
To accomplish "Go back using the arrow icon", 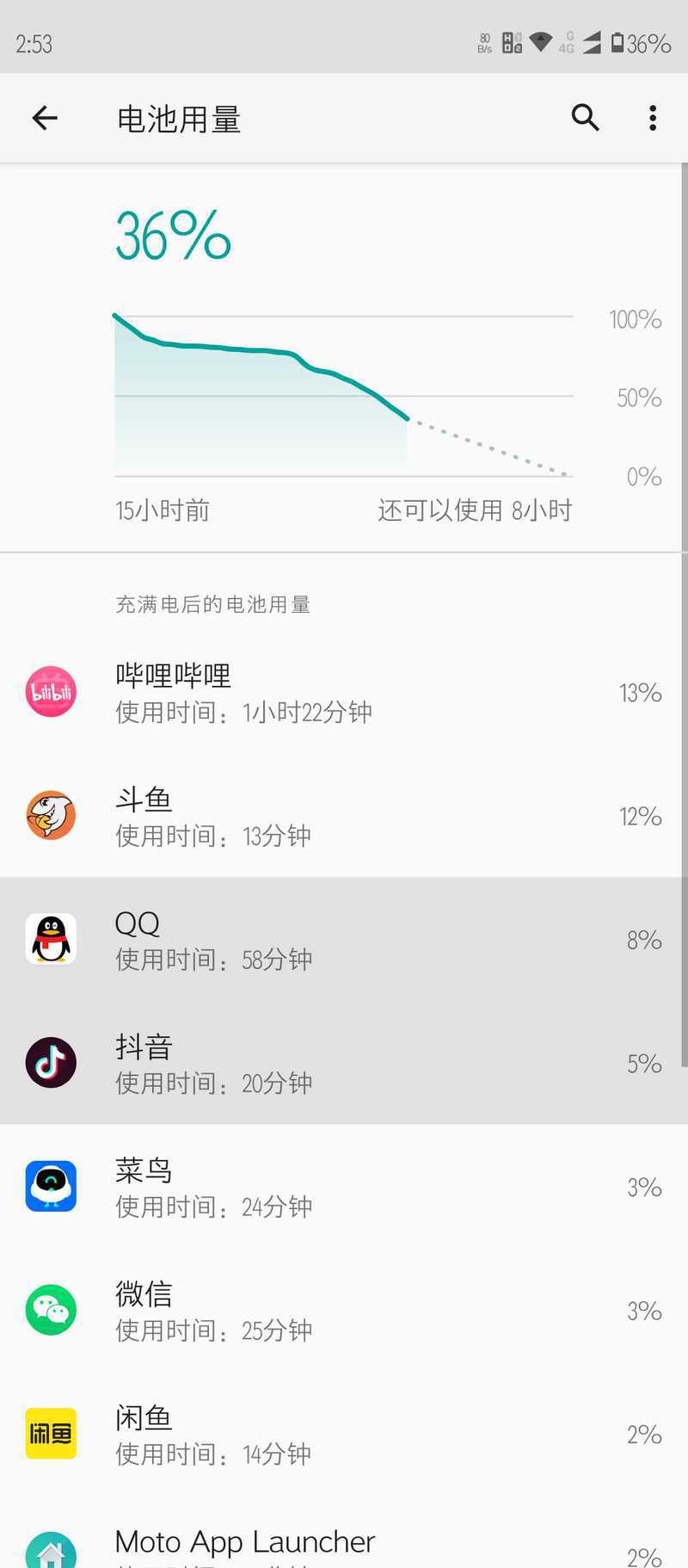I will [x=45, y=118].
